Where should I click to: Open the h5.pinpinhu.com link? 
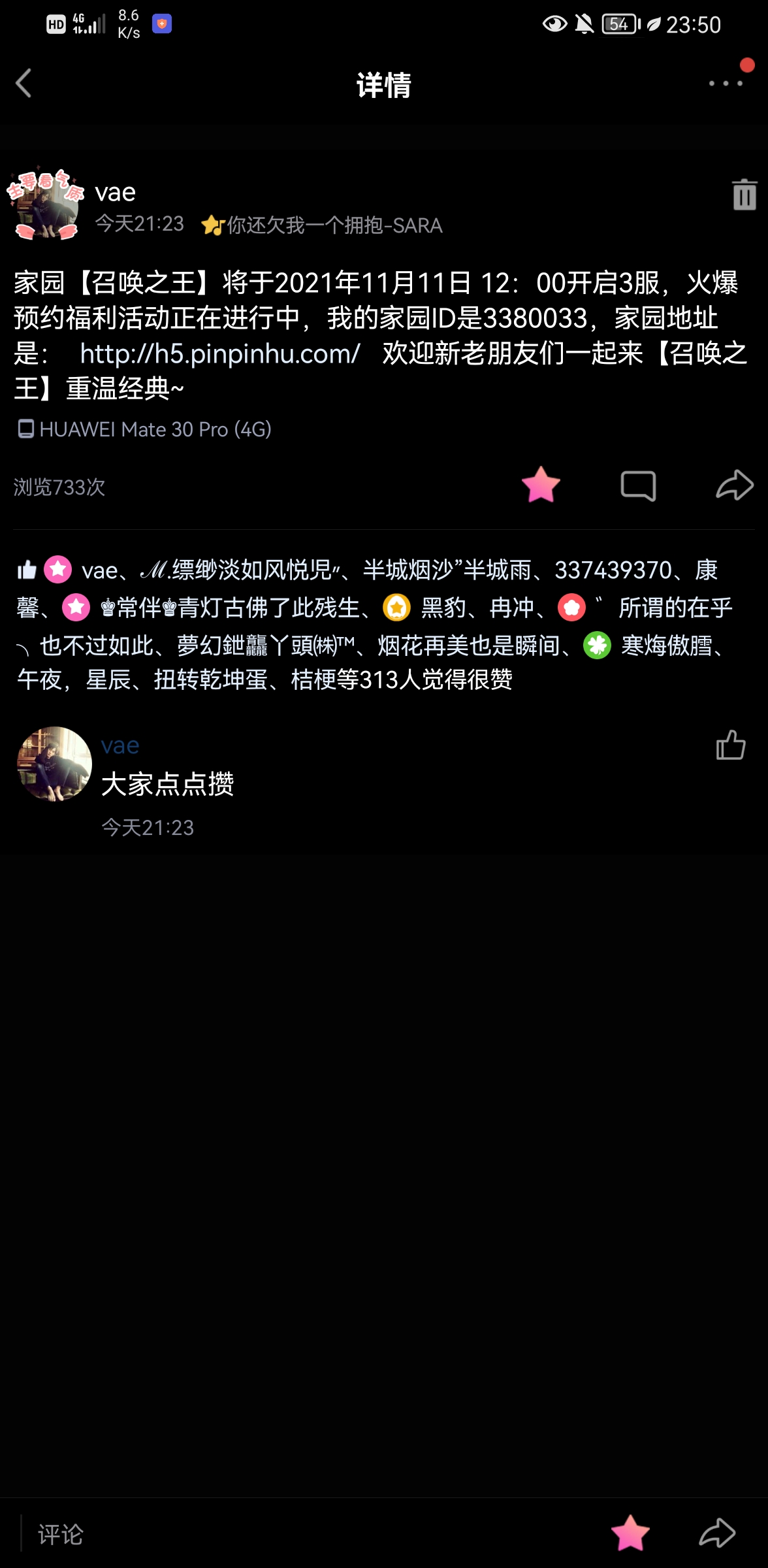[219, 353]
